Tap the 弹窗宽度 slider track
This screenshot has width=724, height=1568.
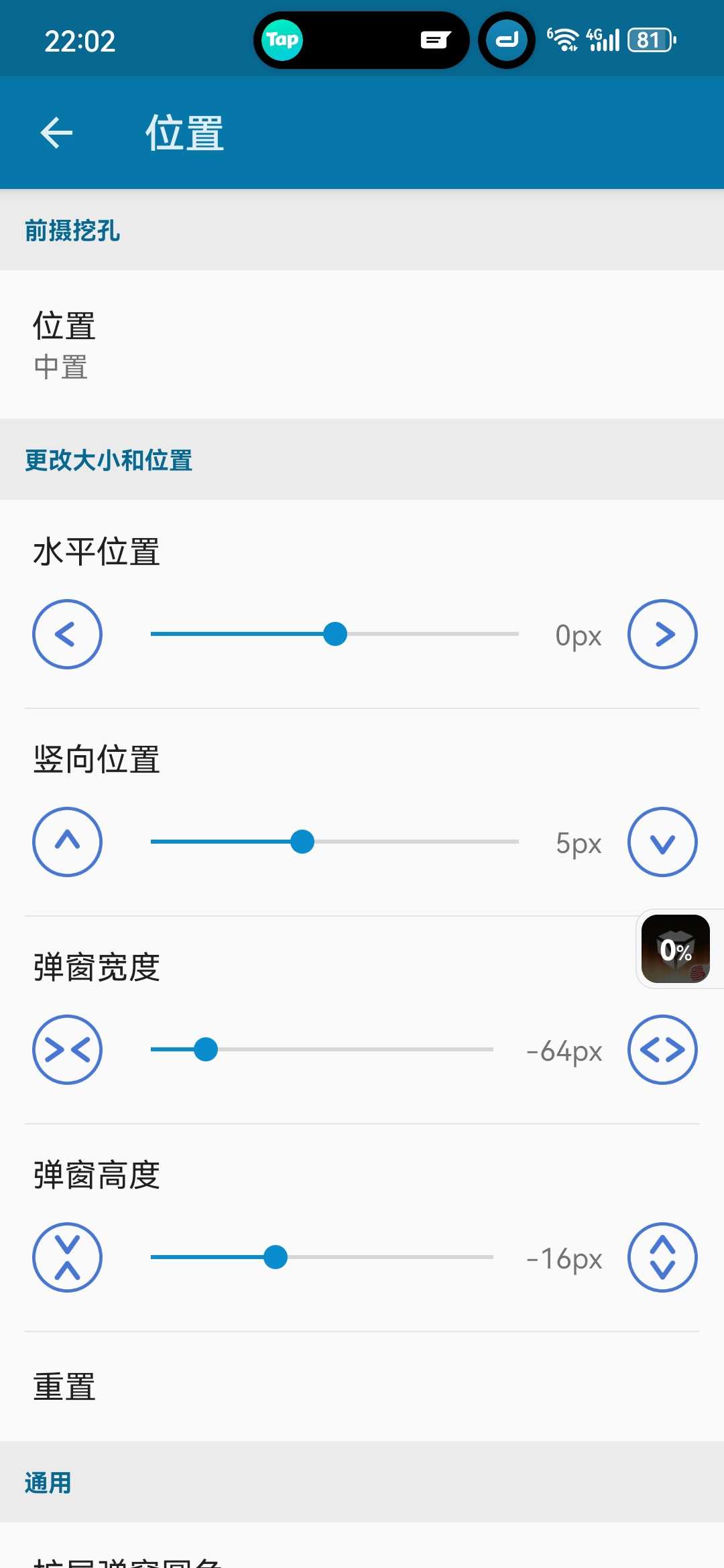pyautogui.click(x=322, y=1049)
